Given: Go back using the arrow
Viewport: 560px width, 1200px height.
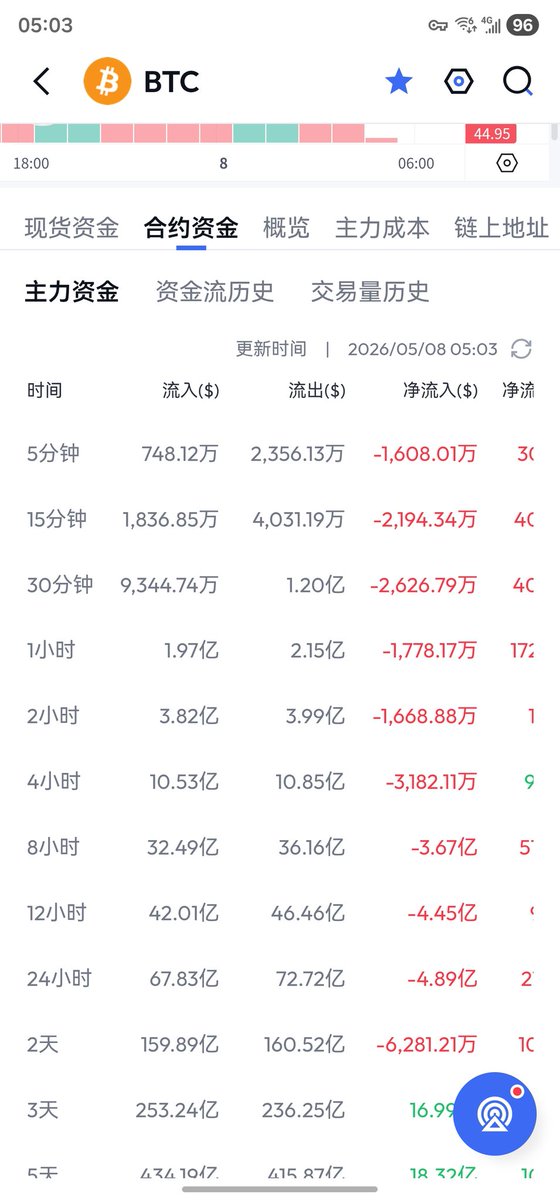Looking at the screenshot, I should tap(41, 81).
